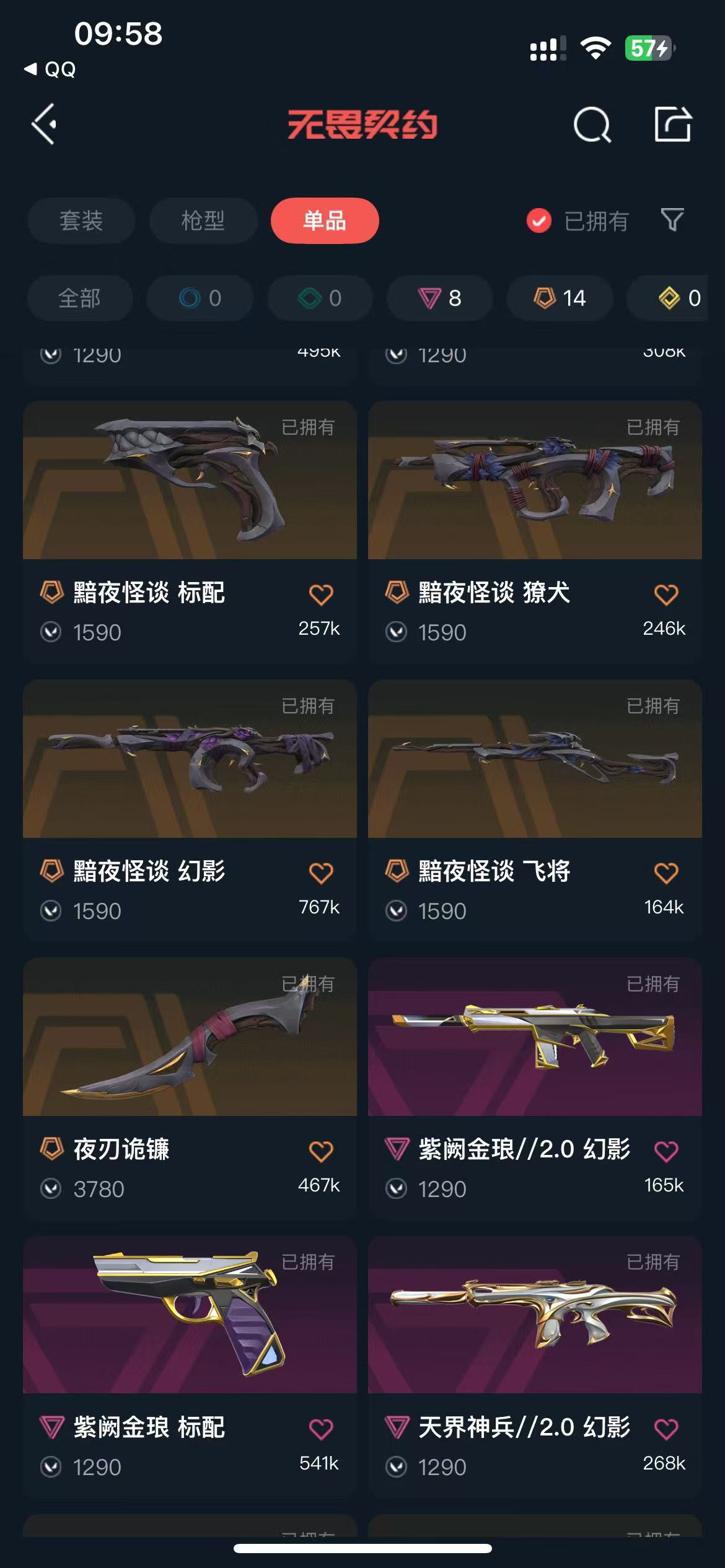
Task: Filter by the pink tier chip showing 8
Action: (x=440, y=298)
